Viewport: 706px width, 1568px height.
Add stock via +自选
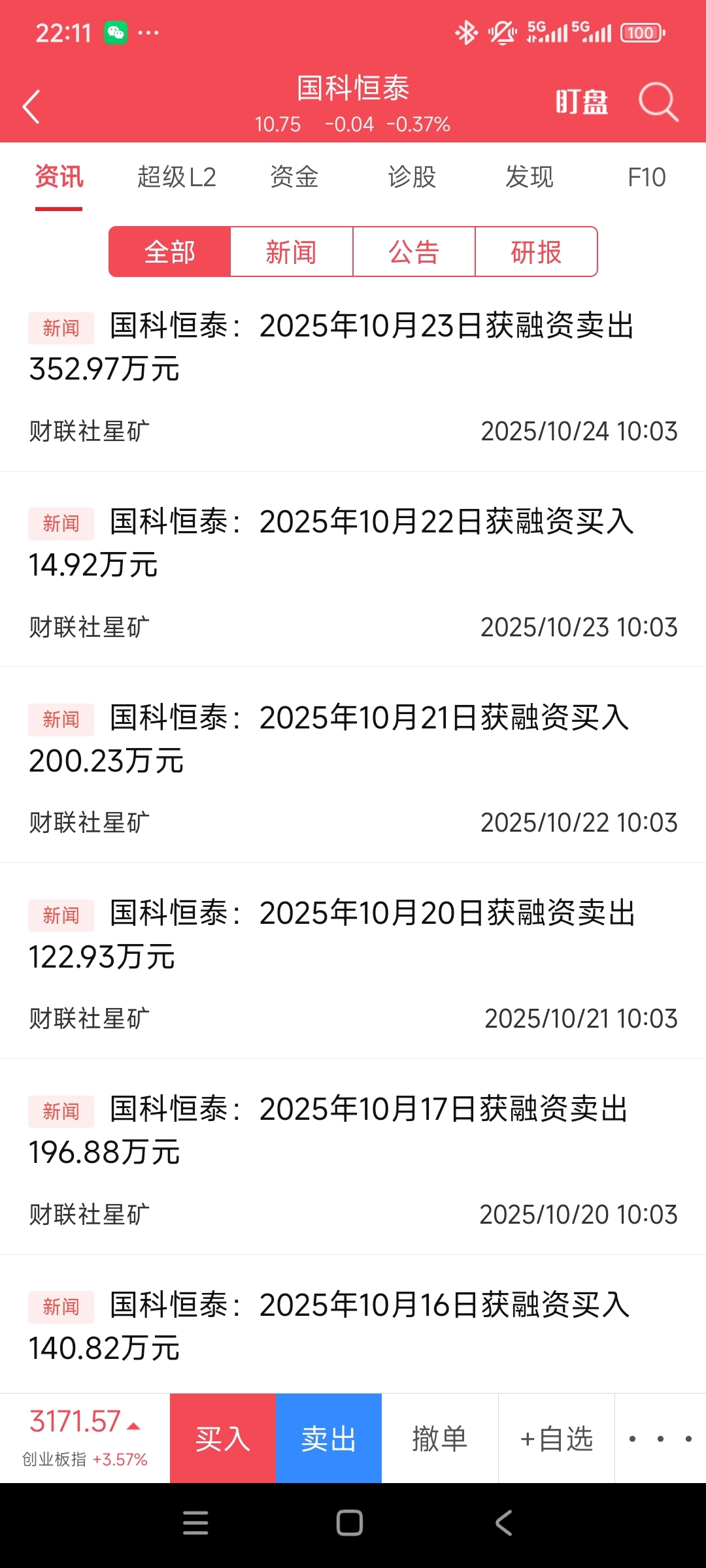(x=556, y=1438)
